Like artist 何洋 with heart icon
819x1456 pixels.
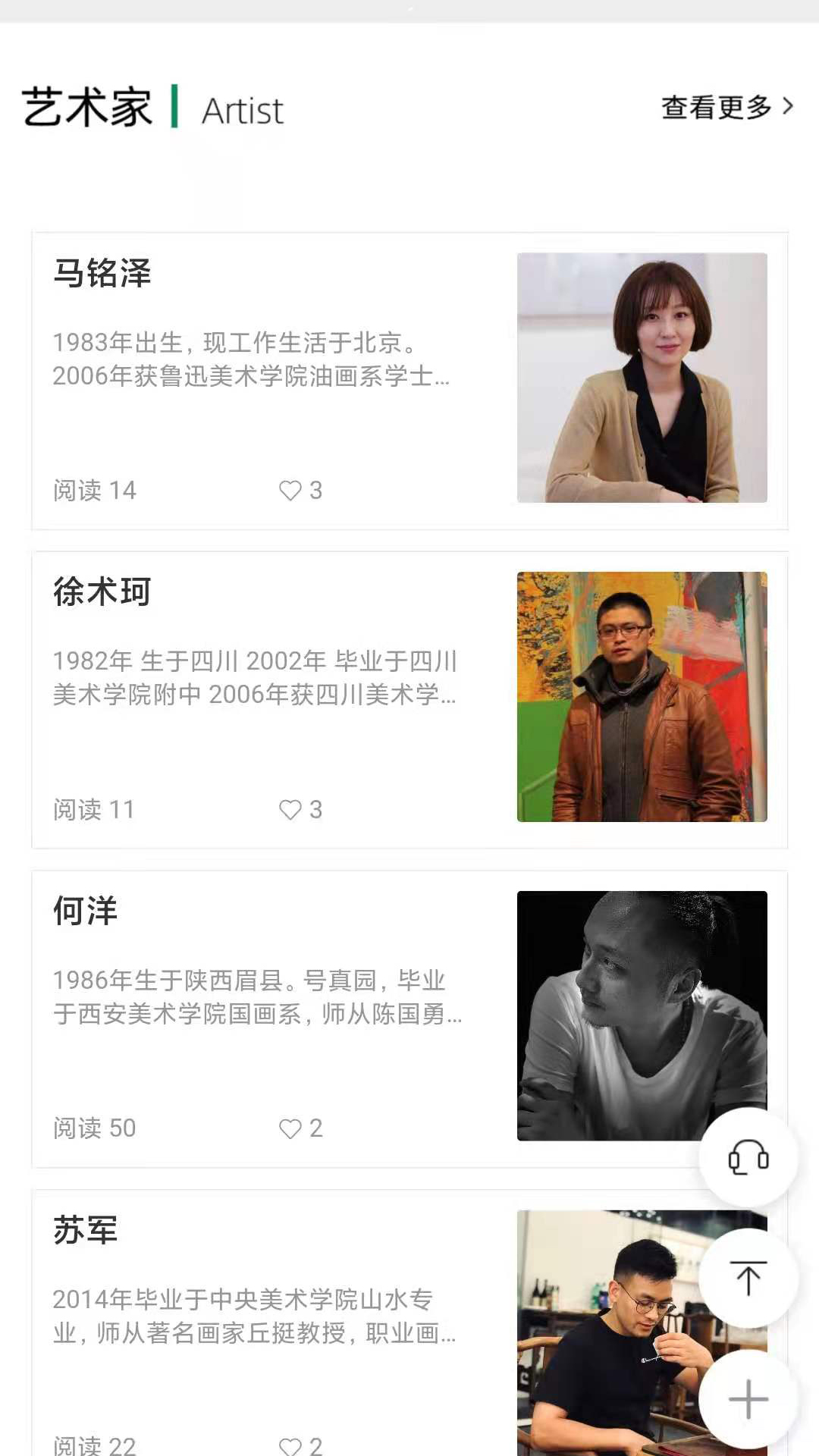pyautogui.click(x=290, y=1128)
